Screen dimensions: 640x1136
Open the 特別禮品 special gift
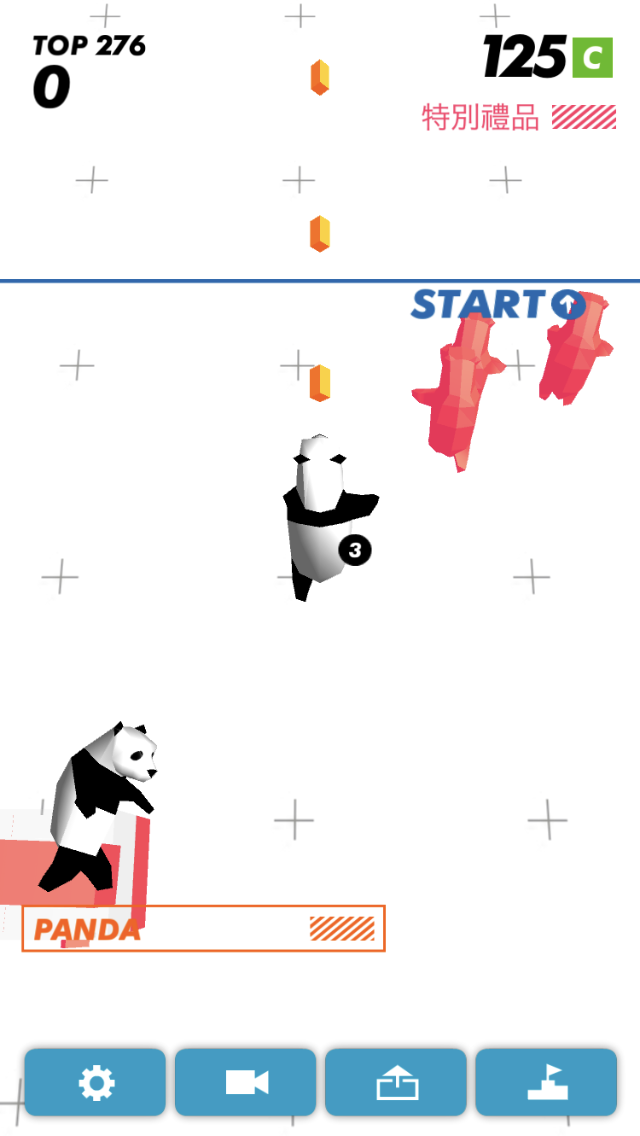tap(518, 118)
